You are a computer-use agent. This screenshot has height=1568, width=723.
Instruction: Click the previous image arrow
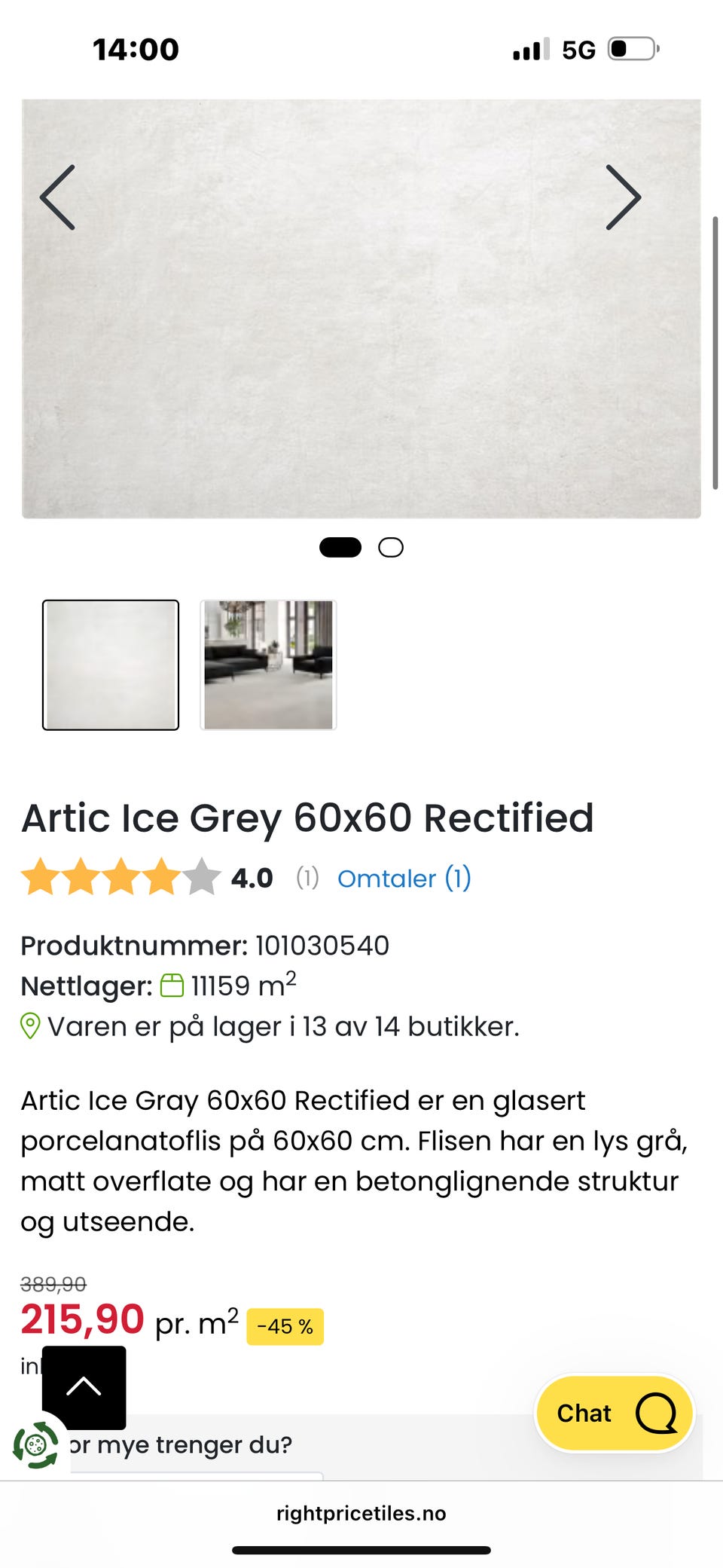59,197
